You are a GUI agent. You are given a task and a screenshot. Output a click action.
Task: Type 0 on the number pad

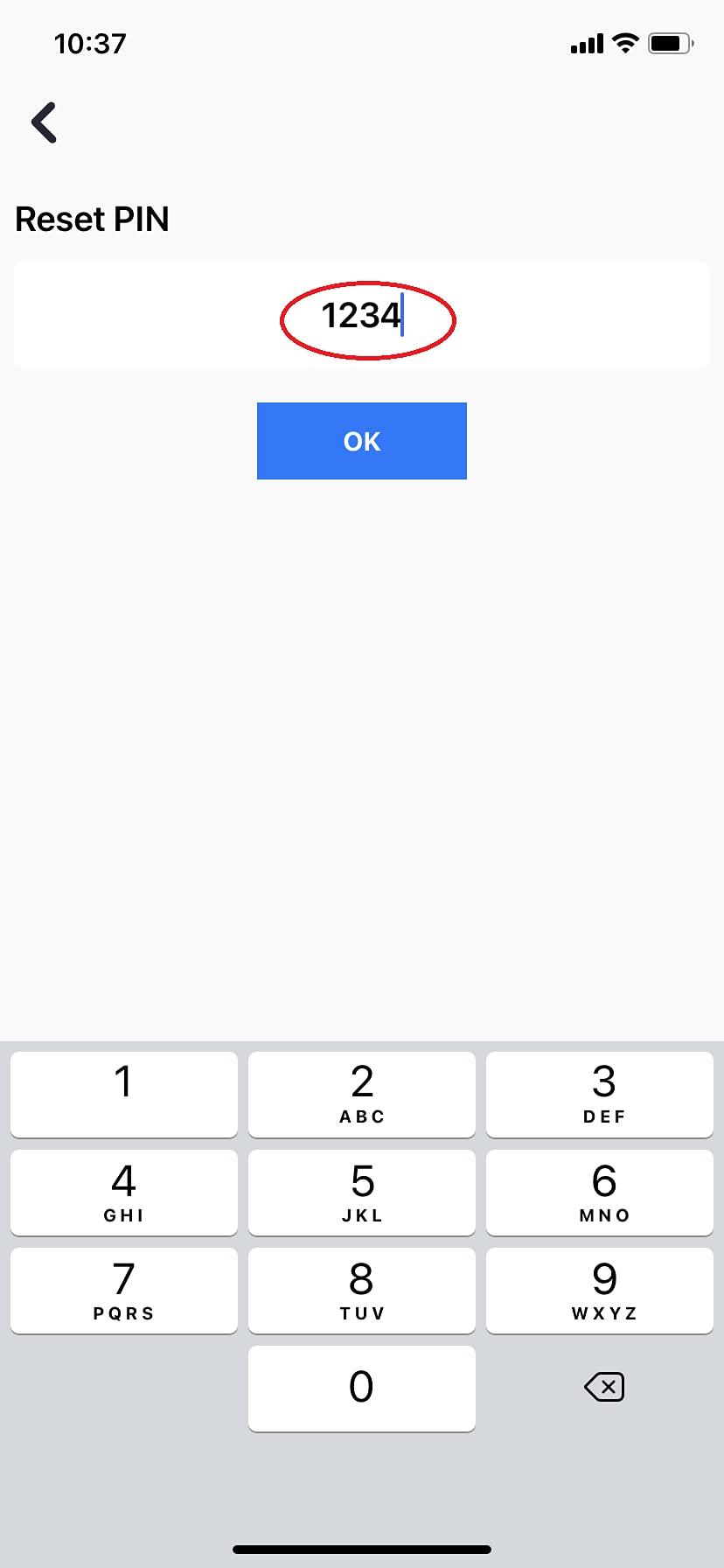click(x=361, y=1388)
